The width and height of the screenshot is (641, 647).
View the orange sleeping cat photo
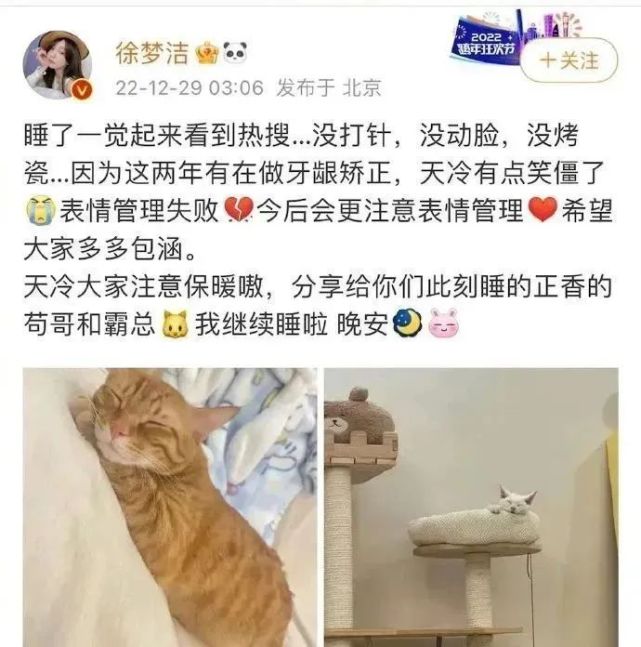click(170, 506)
